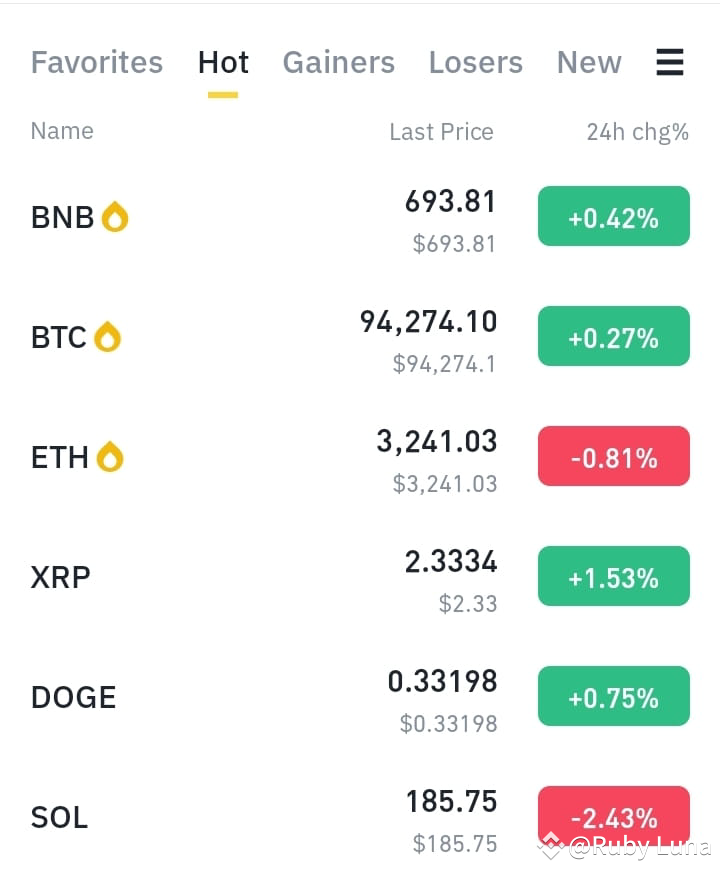
Task: Switch to the Favorites tab
Action: pyautogui.click(x=96, y=62)
